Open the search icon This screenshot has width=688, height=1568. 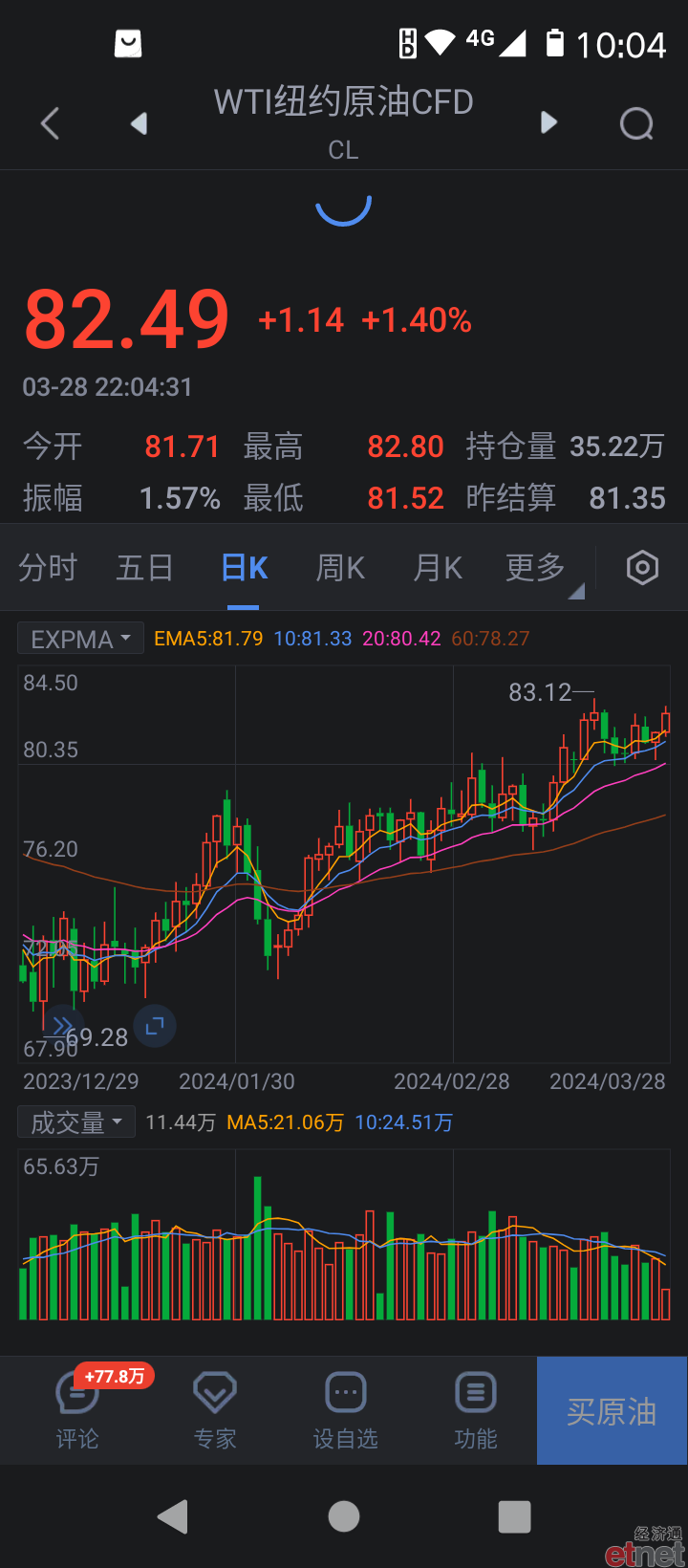637,123
